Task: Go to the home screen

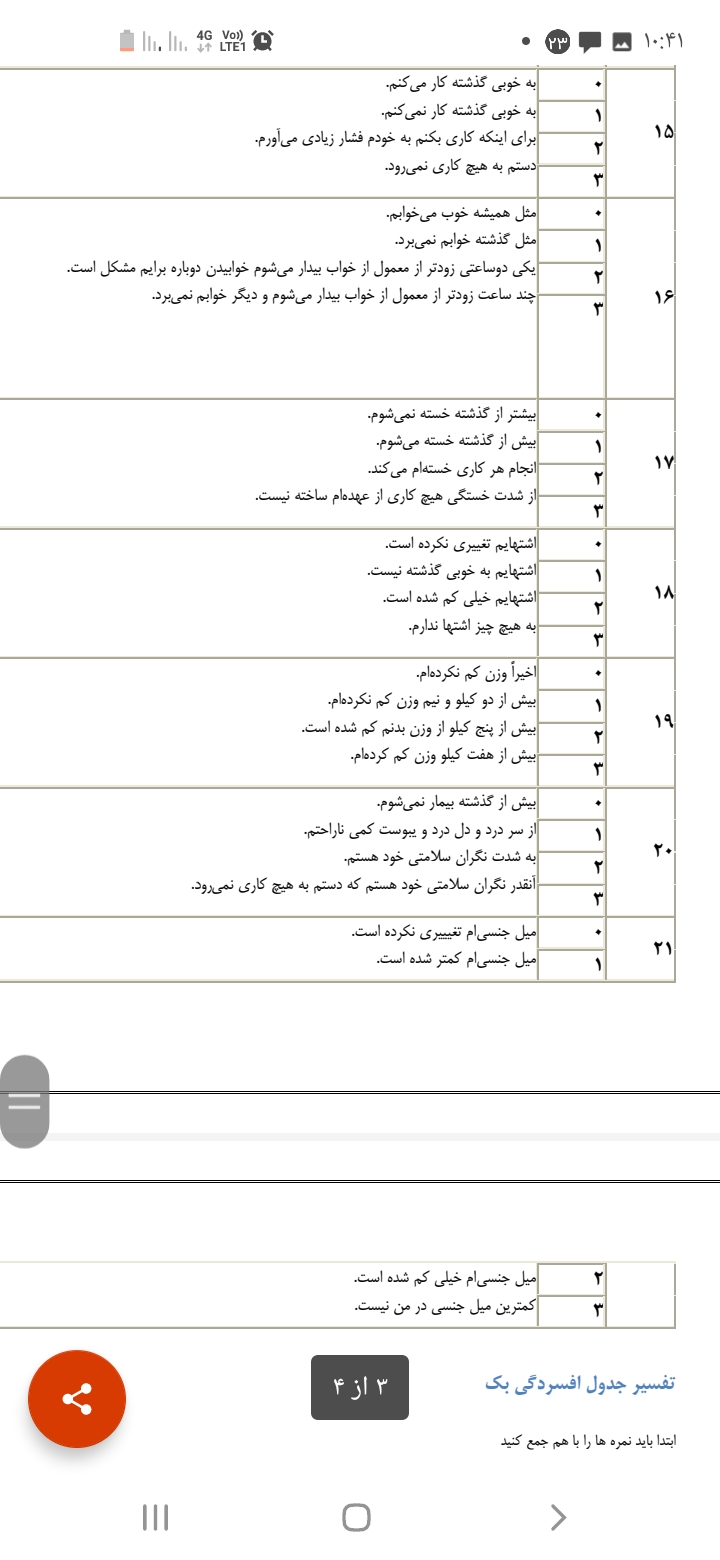Action: pyautogui.click(x=356, y=1518)
